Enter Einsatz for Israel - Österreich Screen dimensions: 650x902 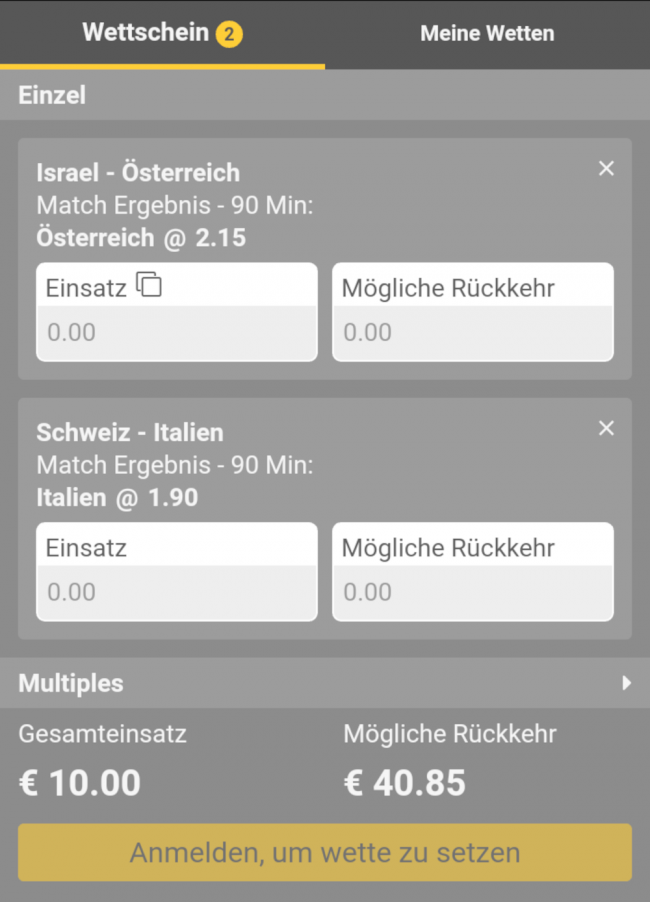tap(176, 332)
